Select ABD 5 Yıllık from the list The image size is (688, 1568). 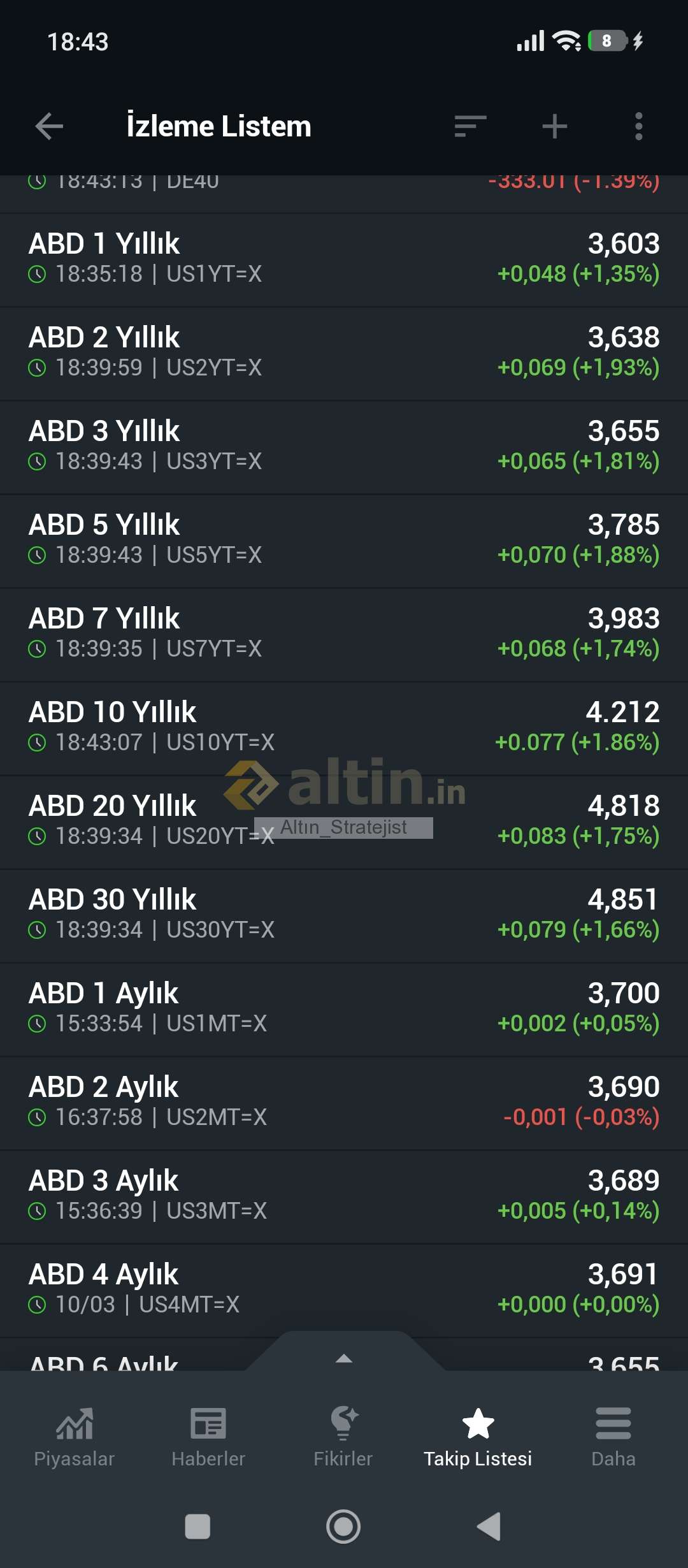(344, 540)
